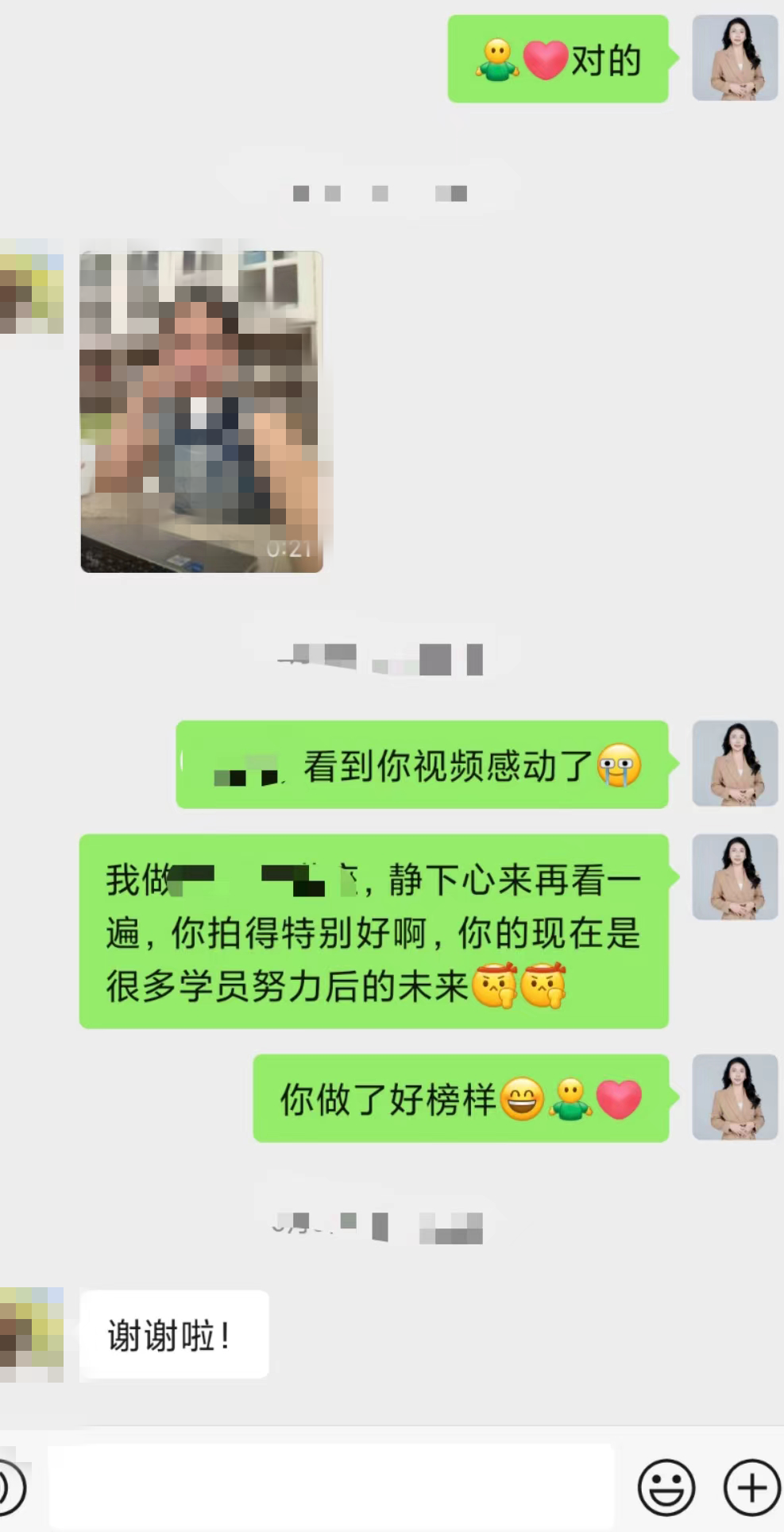Open sender's avatar beside 对的 message
This screenshot has height=1532, width=784.
pyautogui.click(x=735, y=58)
